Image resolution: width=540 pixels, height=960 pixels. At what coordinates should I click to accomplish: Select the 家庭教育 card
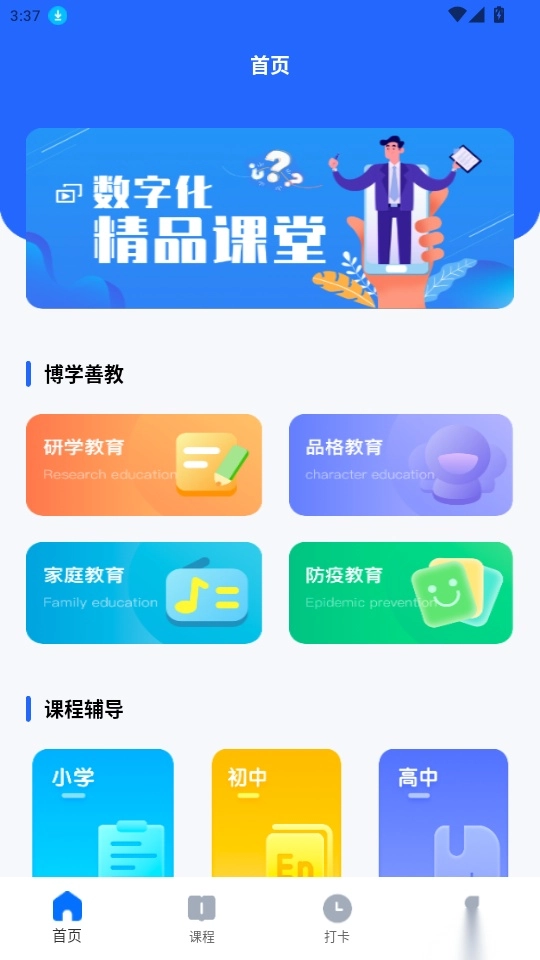(x=144, y=593)
